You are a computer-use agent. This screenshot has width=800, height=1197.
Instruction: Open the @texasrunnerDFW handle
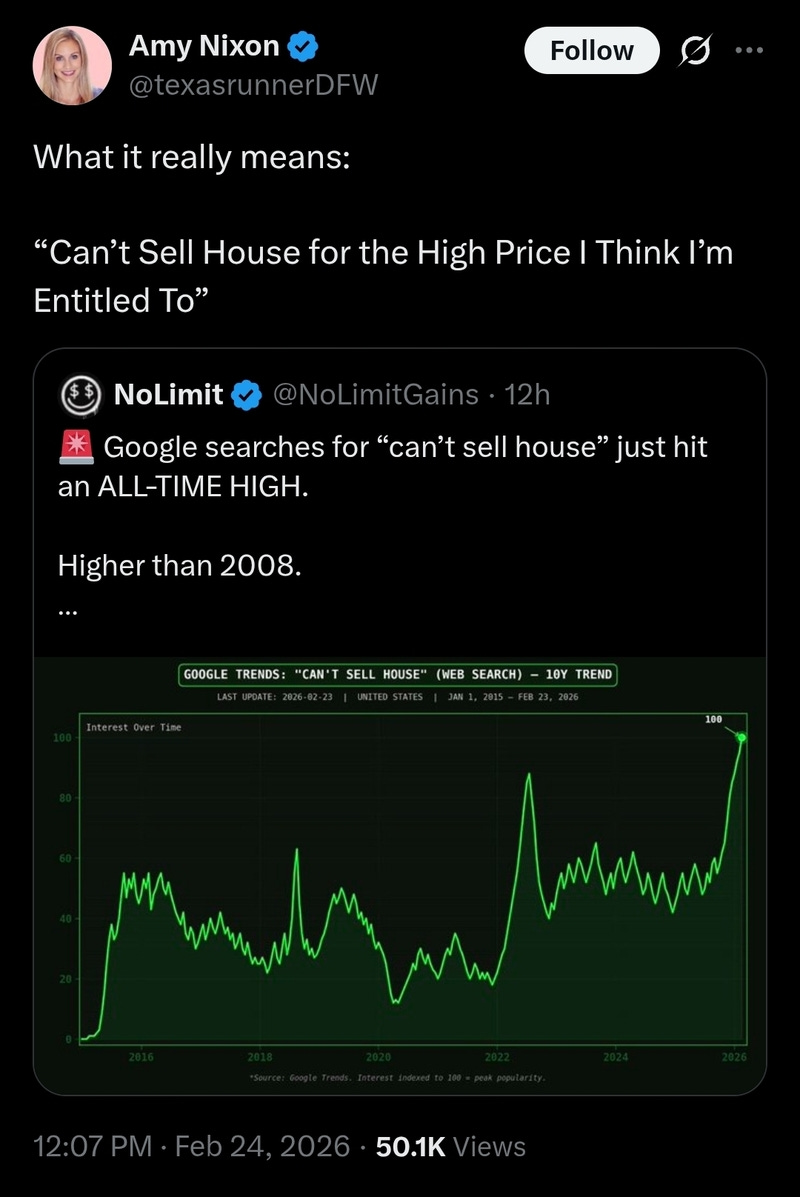[x=253, y=85]
